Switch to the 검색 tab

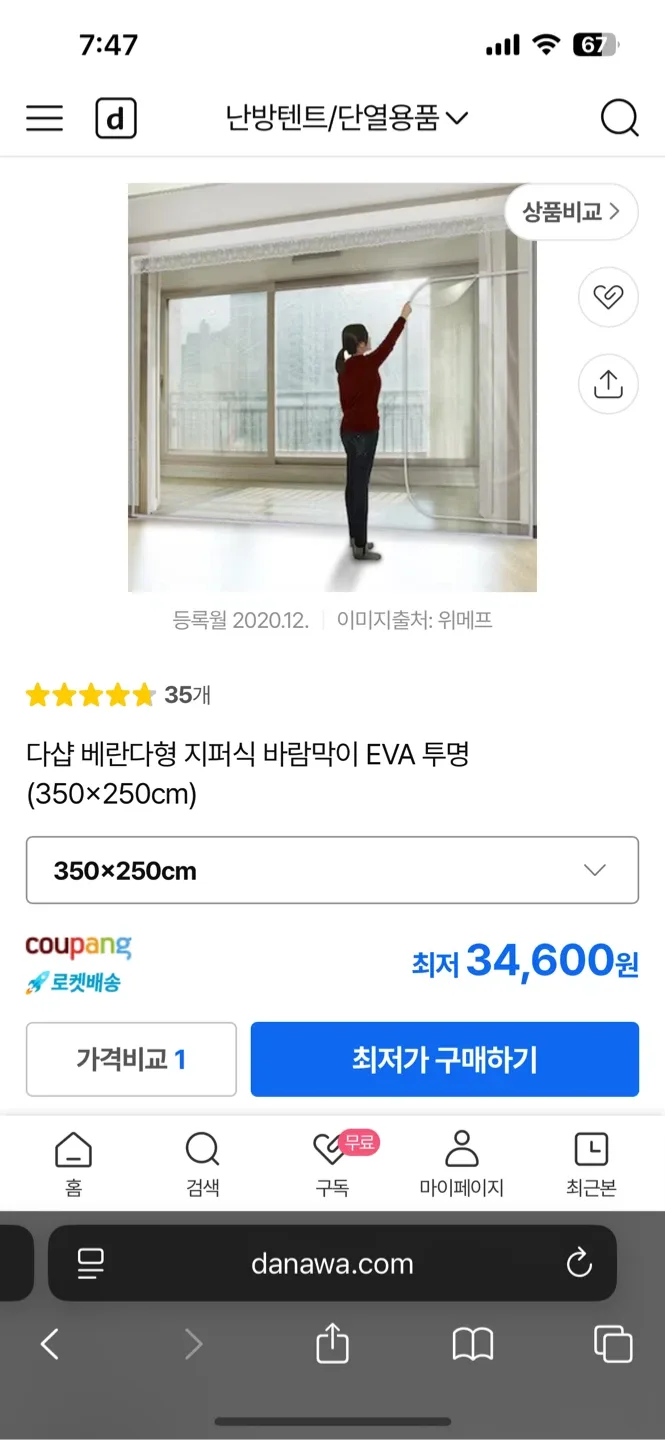coord(202,1163)
